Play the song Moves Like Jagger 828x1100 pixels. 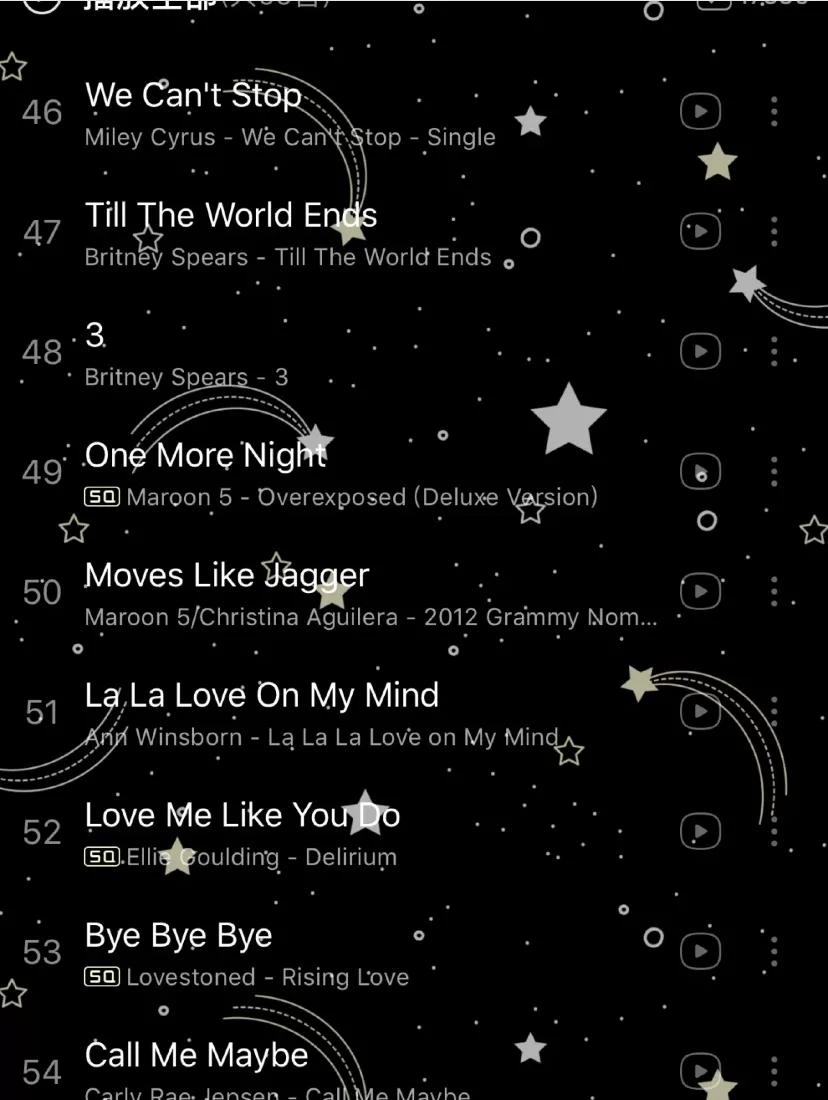tap(300, 593)
